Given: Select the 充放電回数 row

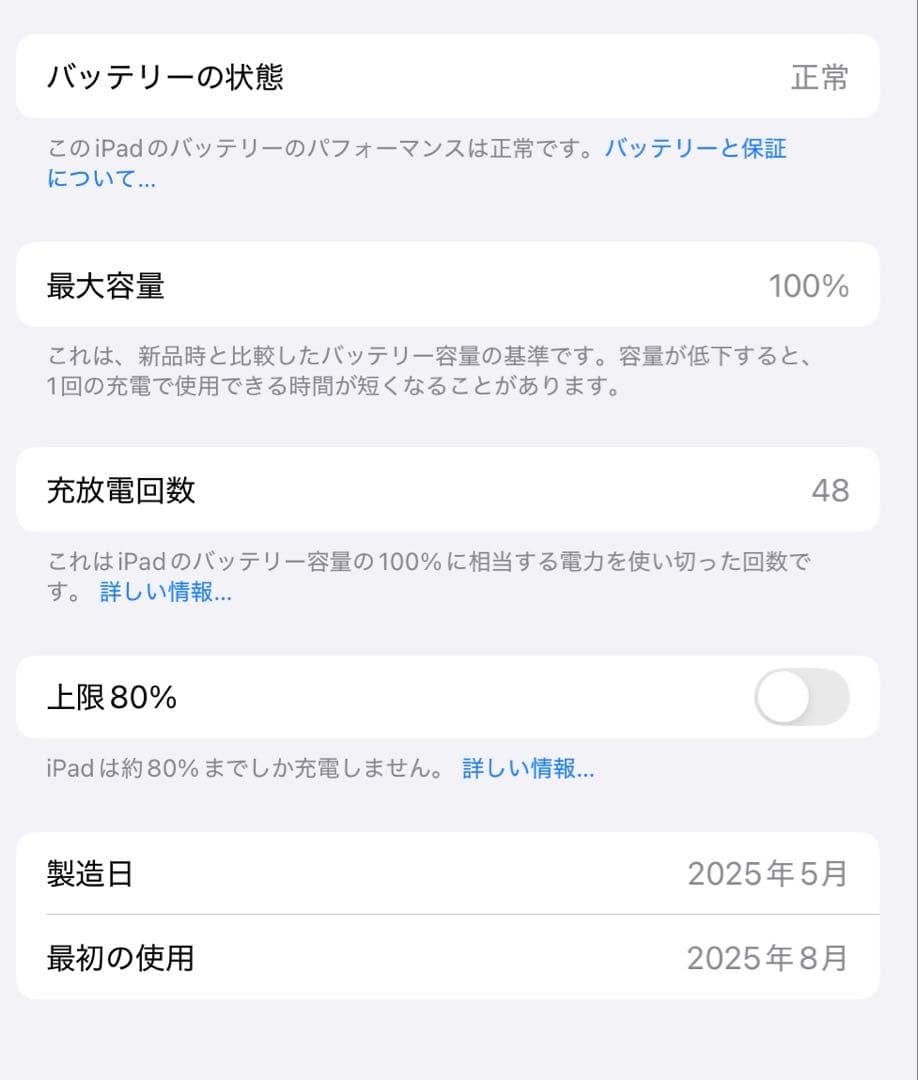Looking at the screenshot, I should coord(459,490).
